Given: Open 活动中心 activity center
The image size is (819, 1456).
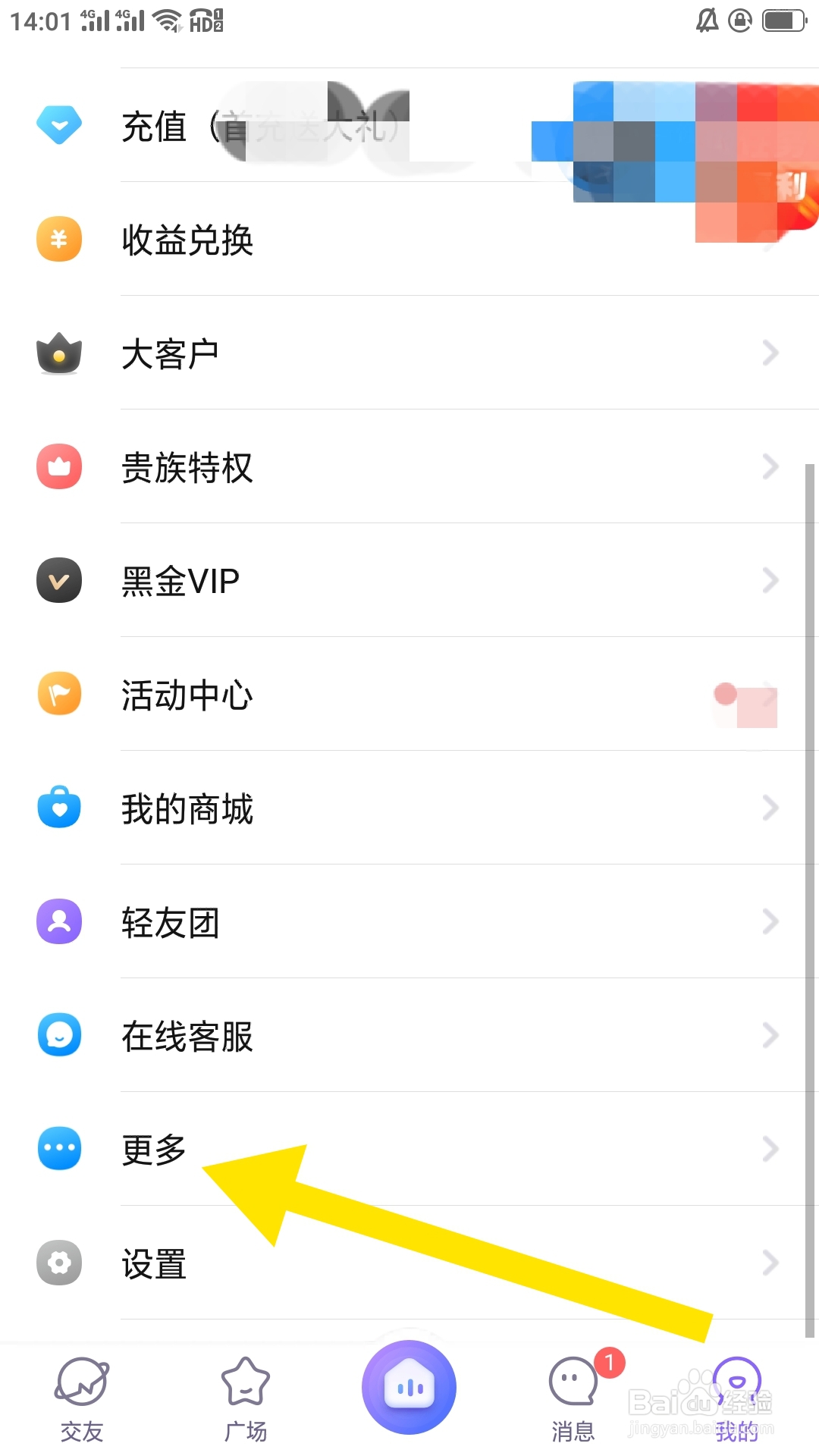Looking at the screenshot, I should [409, 695].
